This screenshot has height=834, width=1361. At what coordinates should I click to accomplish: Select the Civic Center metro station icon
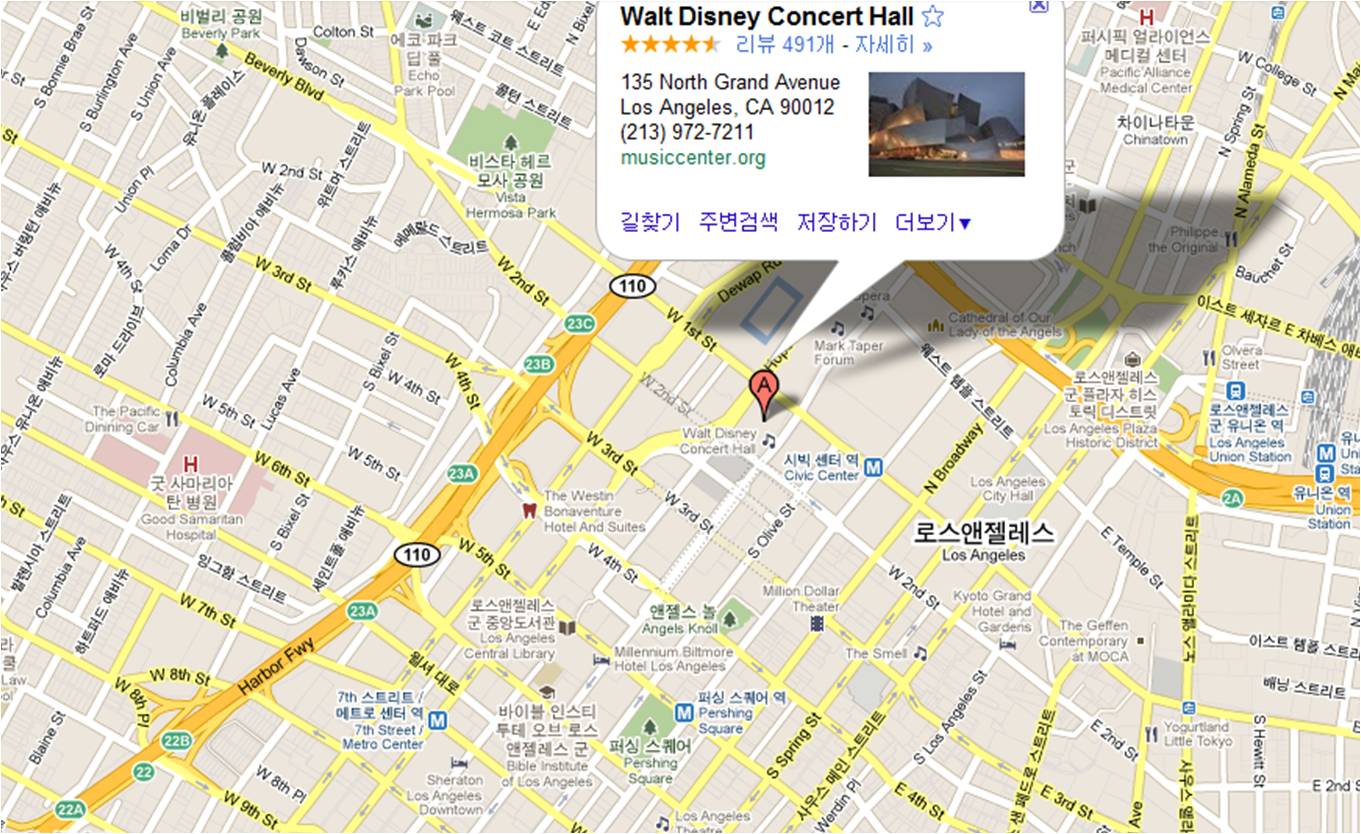[x=873, y=467]
